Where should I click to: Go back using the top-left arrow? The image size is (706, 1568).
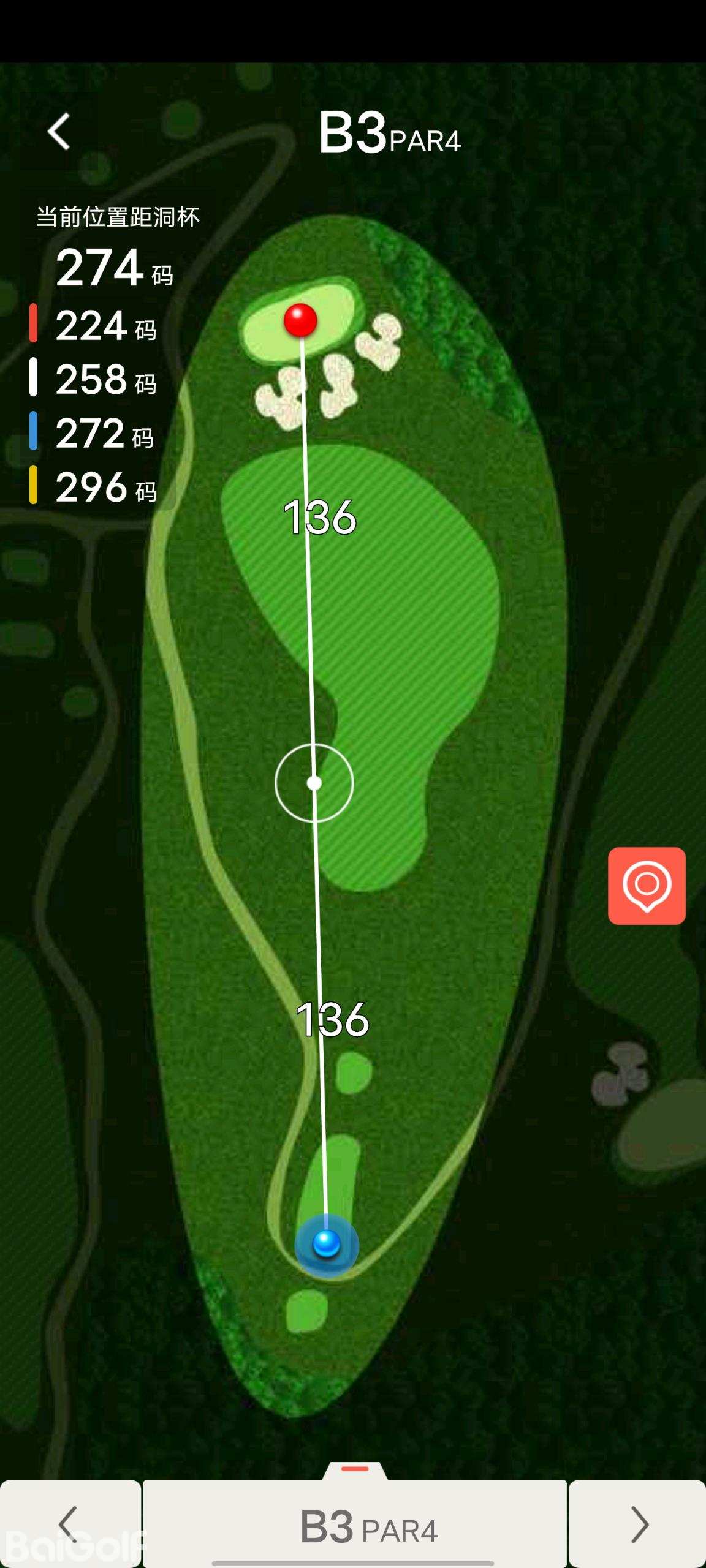tap(59, 131)
